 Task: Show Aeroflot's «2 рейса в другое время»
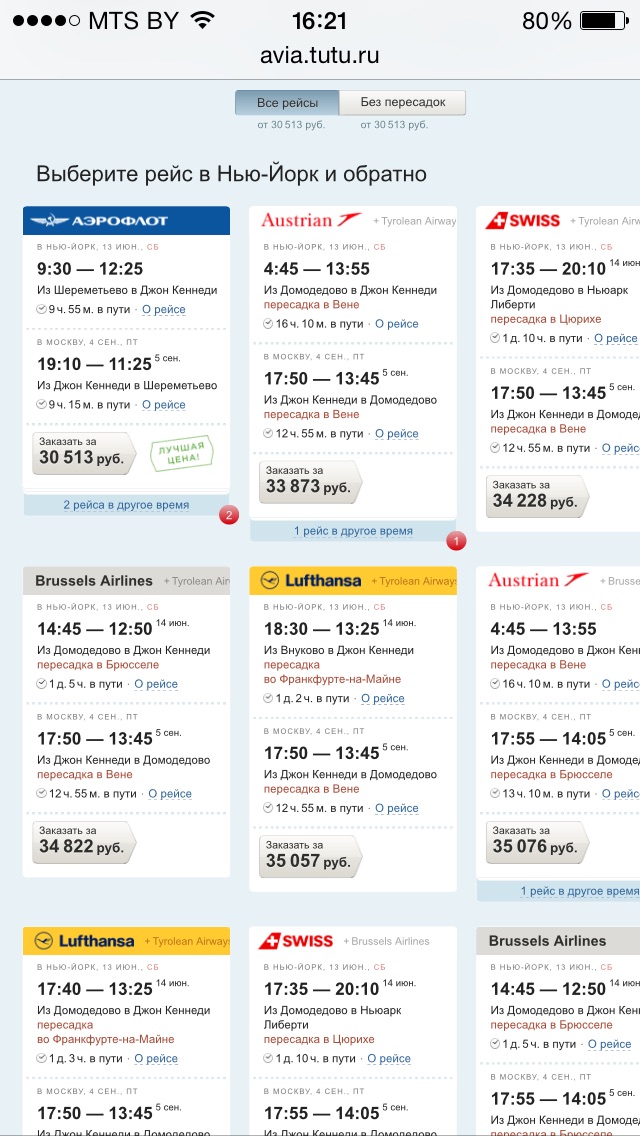click(x=126, y=505)
